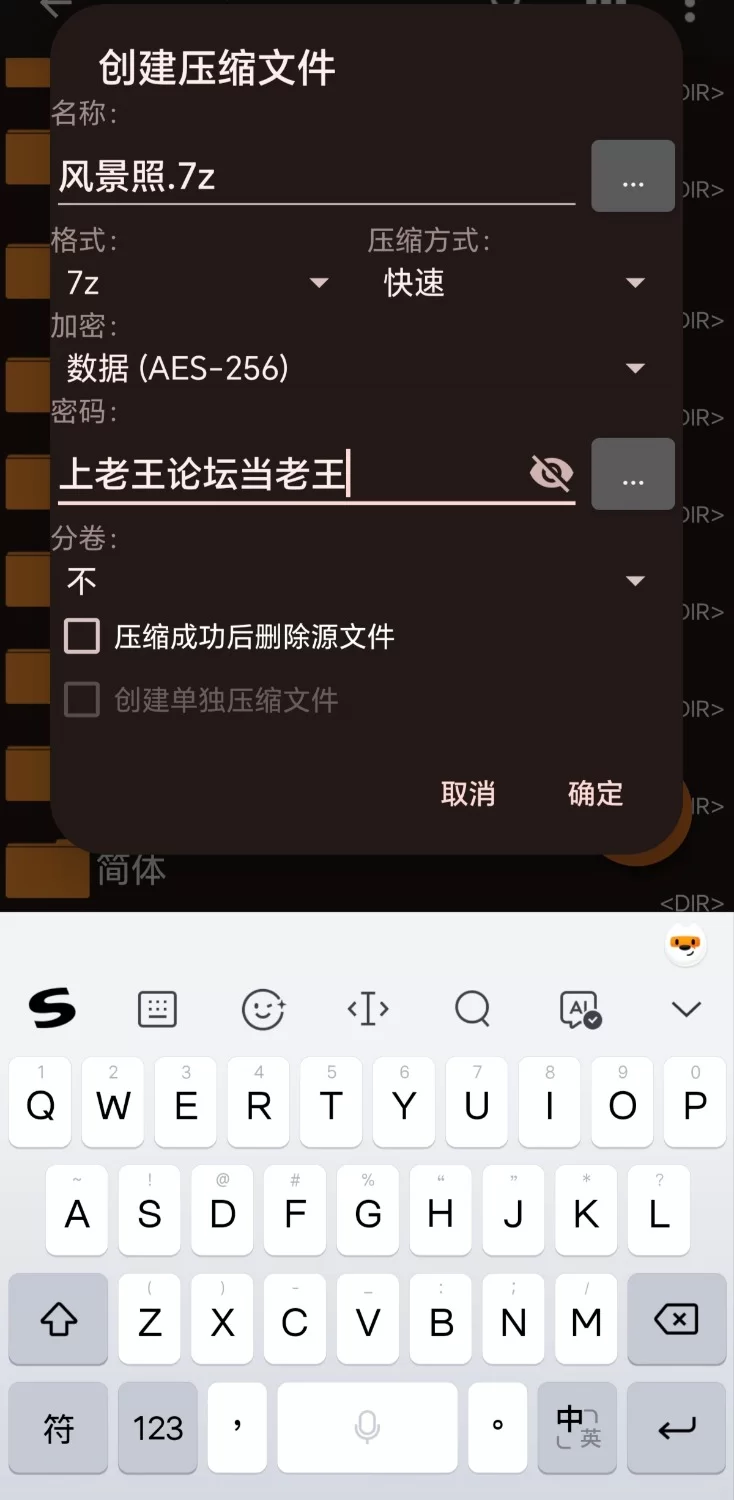
Task: Expand the split volume dropdown 不
Action: [355, 580]
